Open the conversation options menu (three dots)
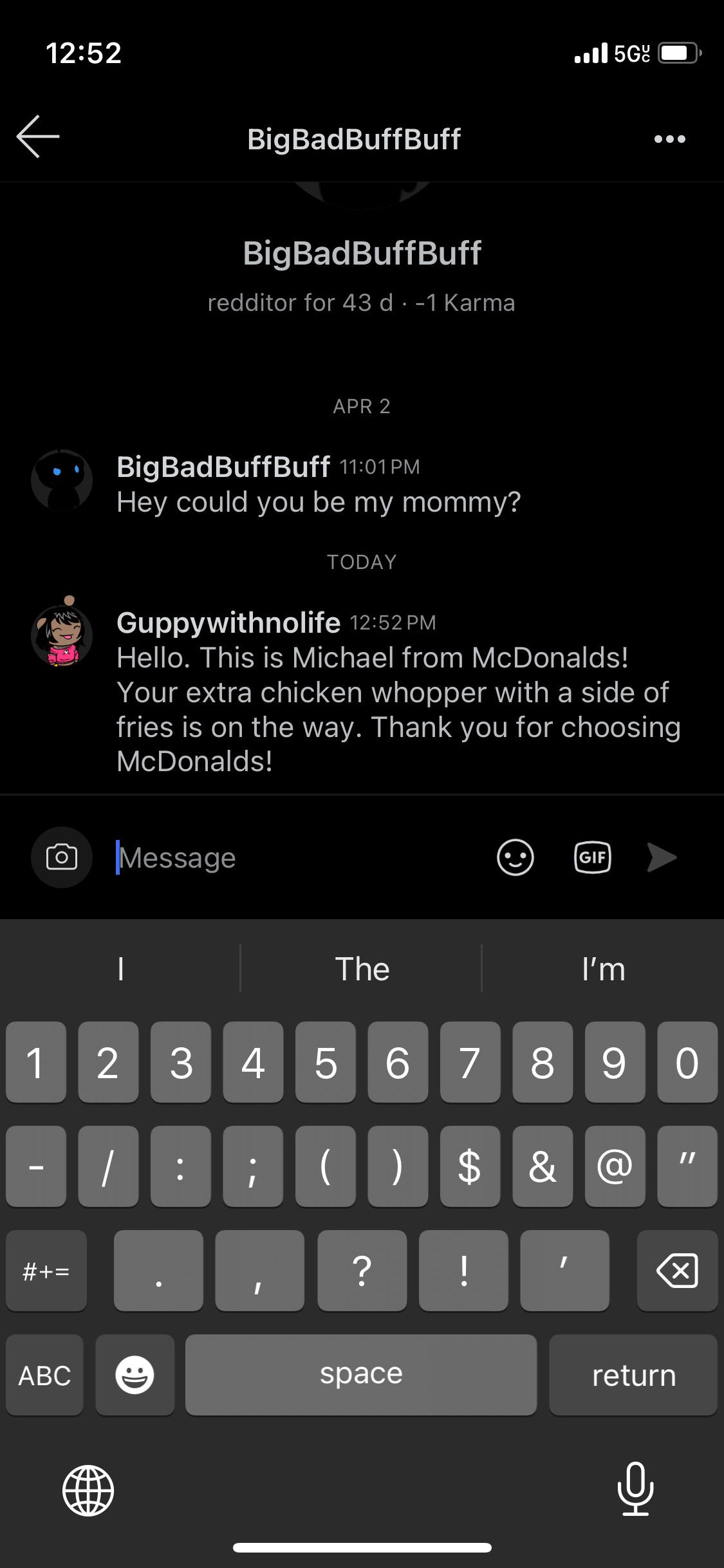The image size is (724, 1568). point(669,138)
